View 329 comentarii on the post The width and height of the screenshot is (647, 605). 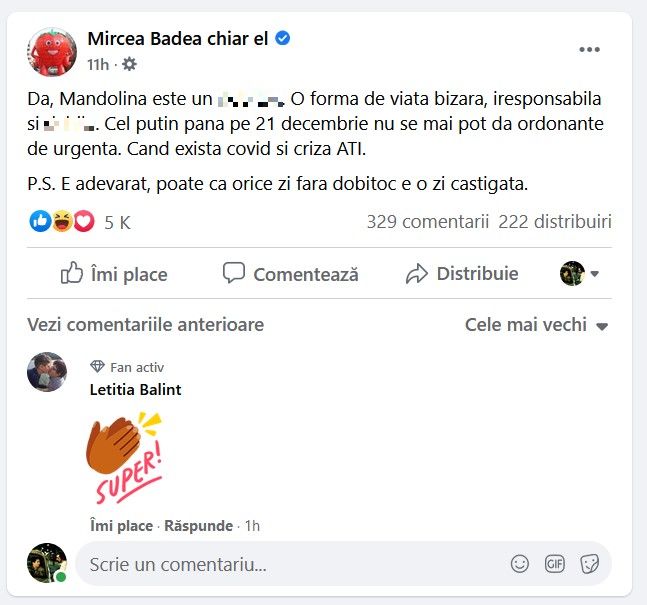[427, 222]
